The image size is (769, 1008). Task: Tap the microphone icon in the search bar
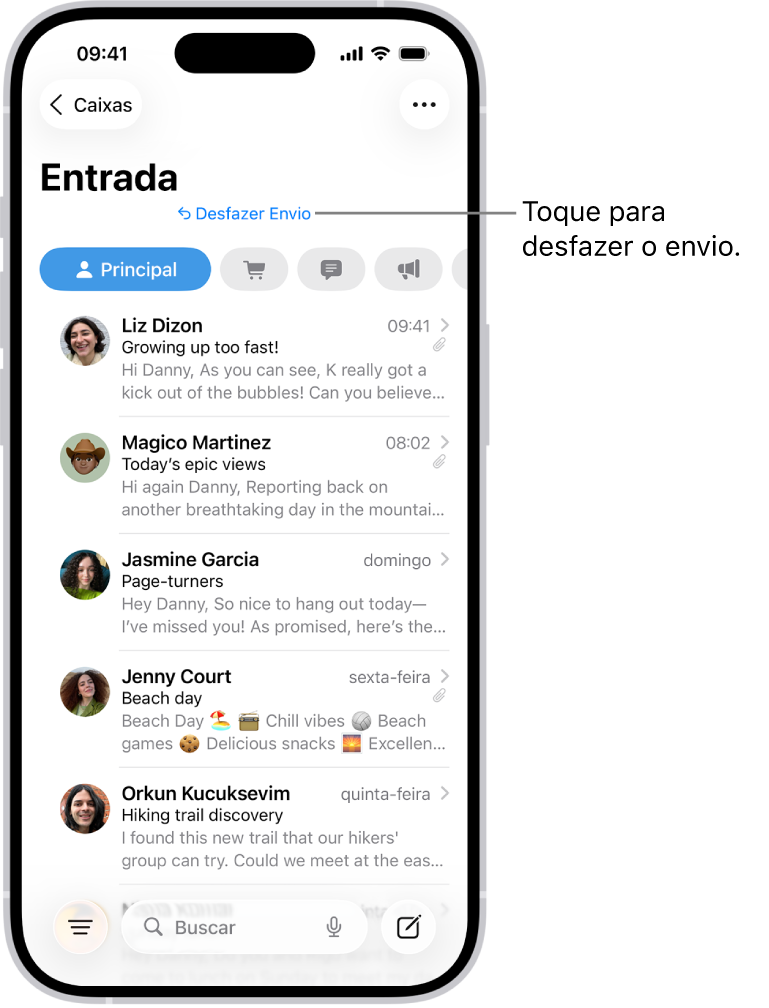(334, 927)
